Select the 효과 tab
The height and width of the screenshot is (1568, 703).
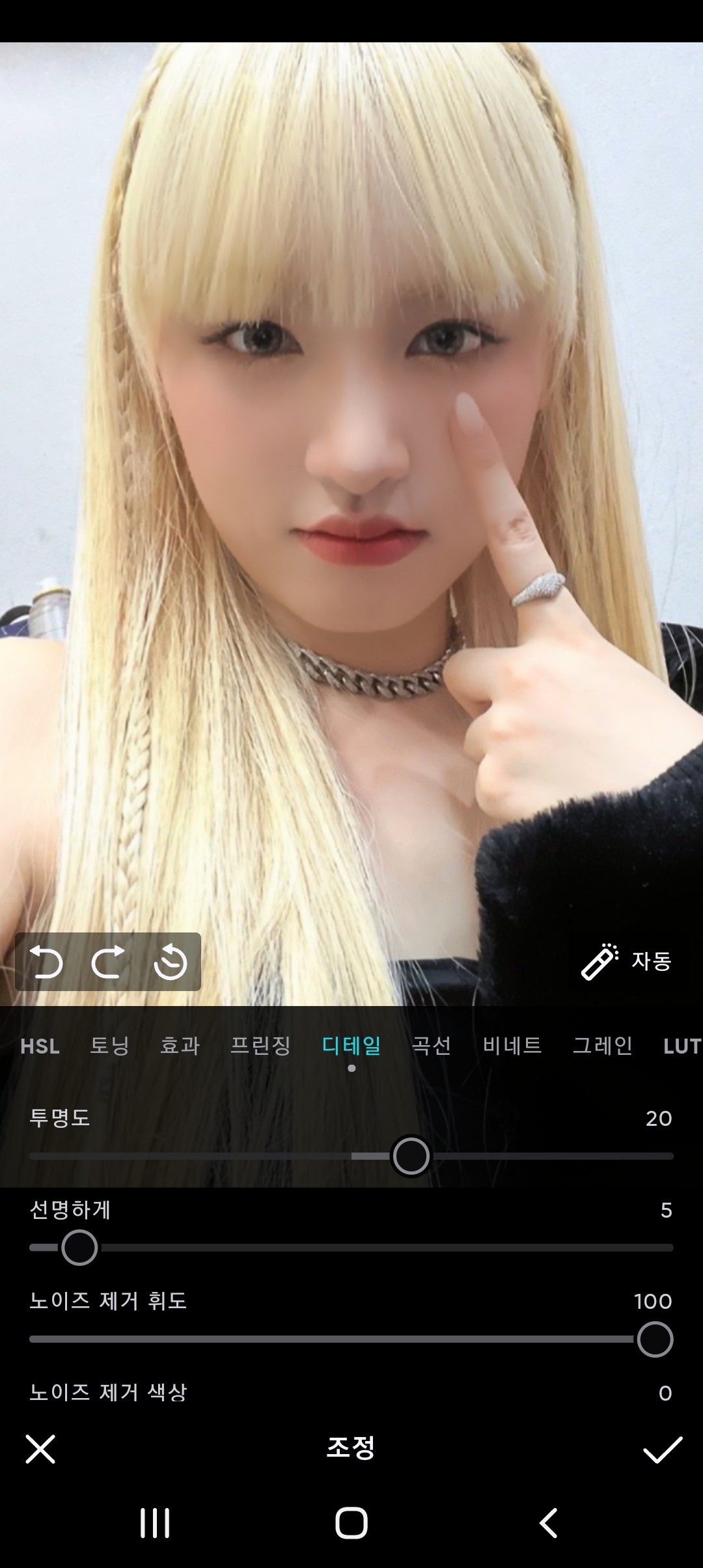[x=180, y=1046]
